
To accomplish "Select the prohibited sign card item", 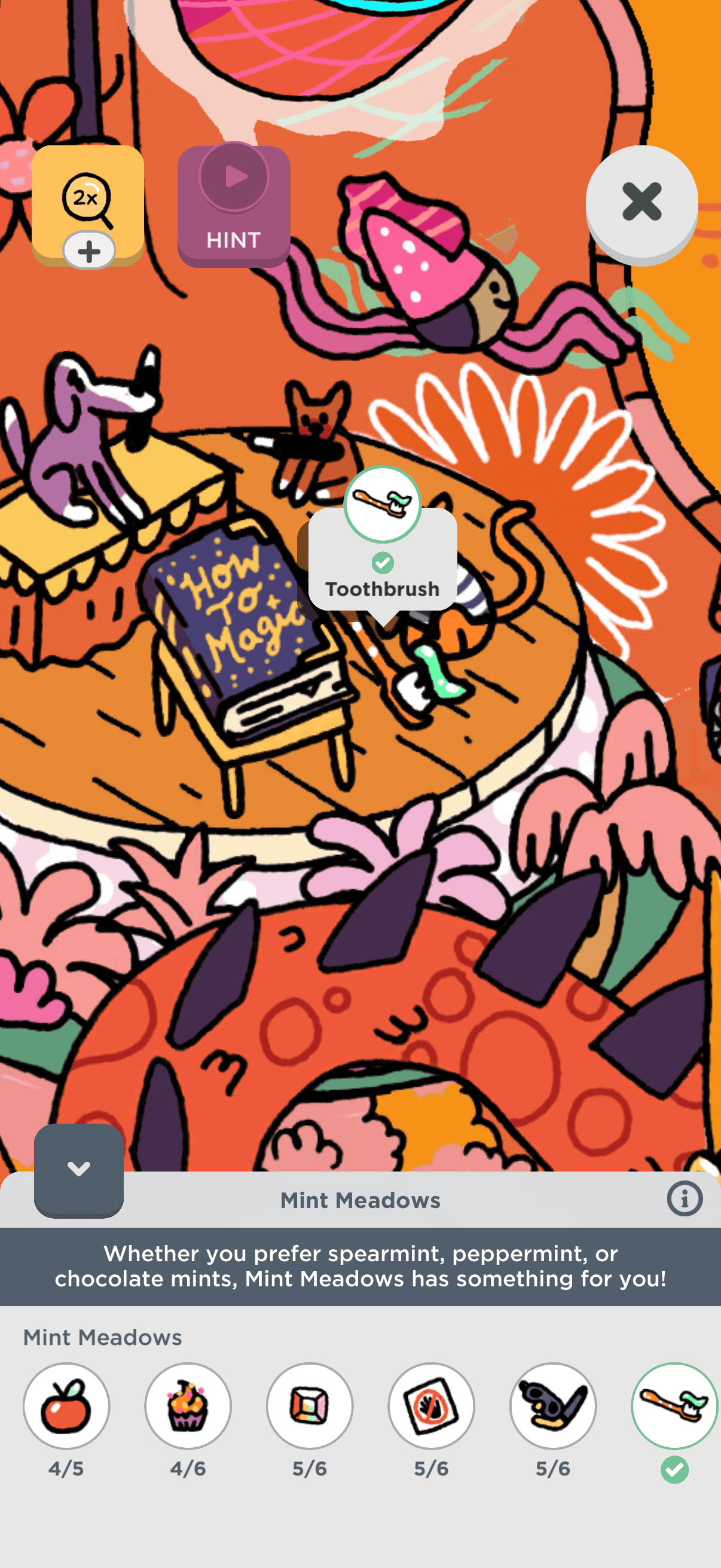I will point(432,1405).
